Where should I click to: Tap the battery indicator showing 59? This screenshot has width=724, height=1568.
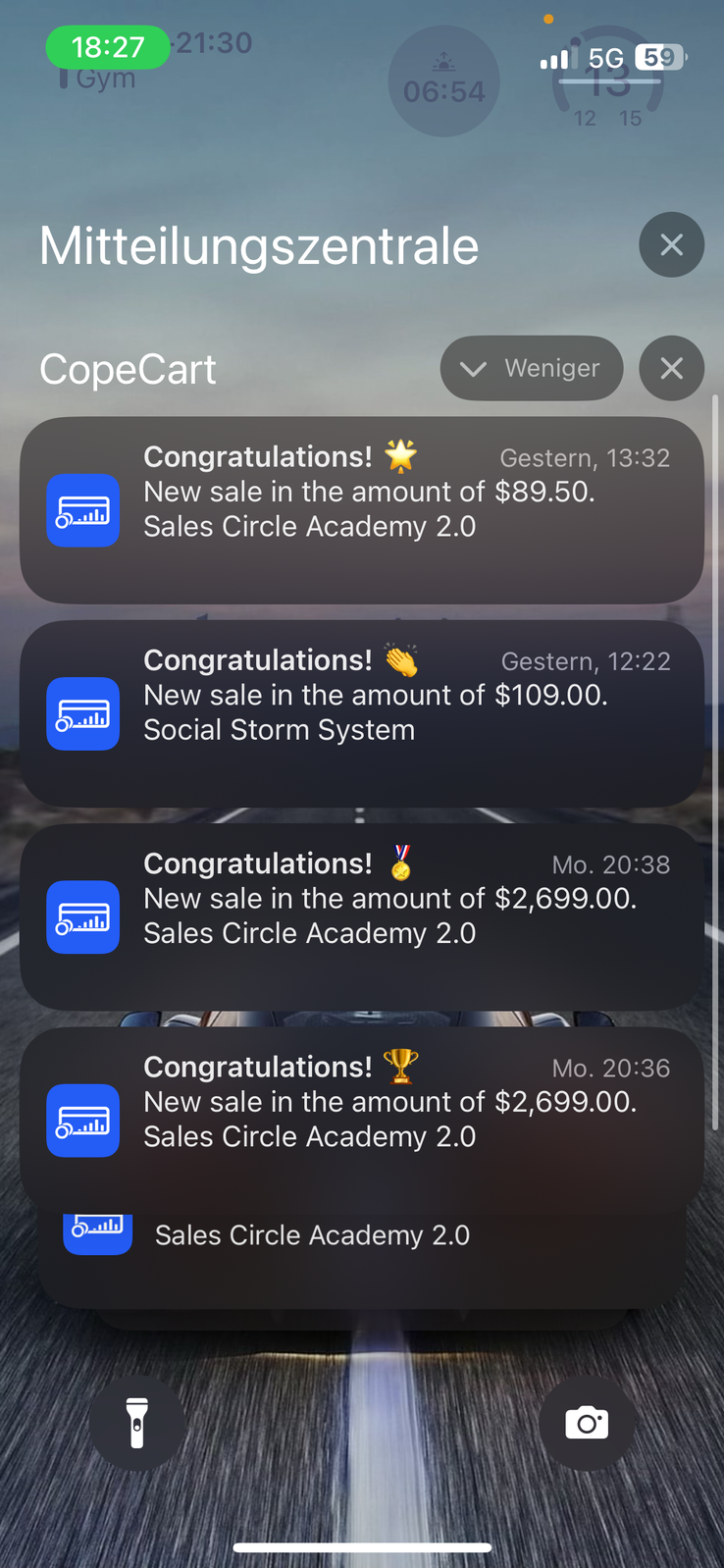pos(659,57)
